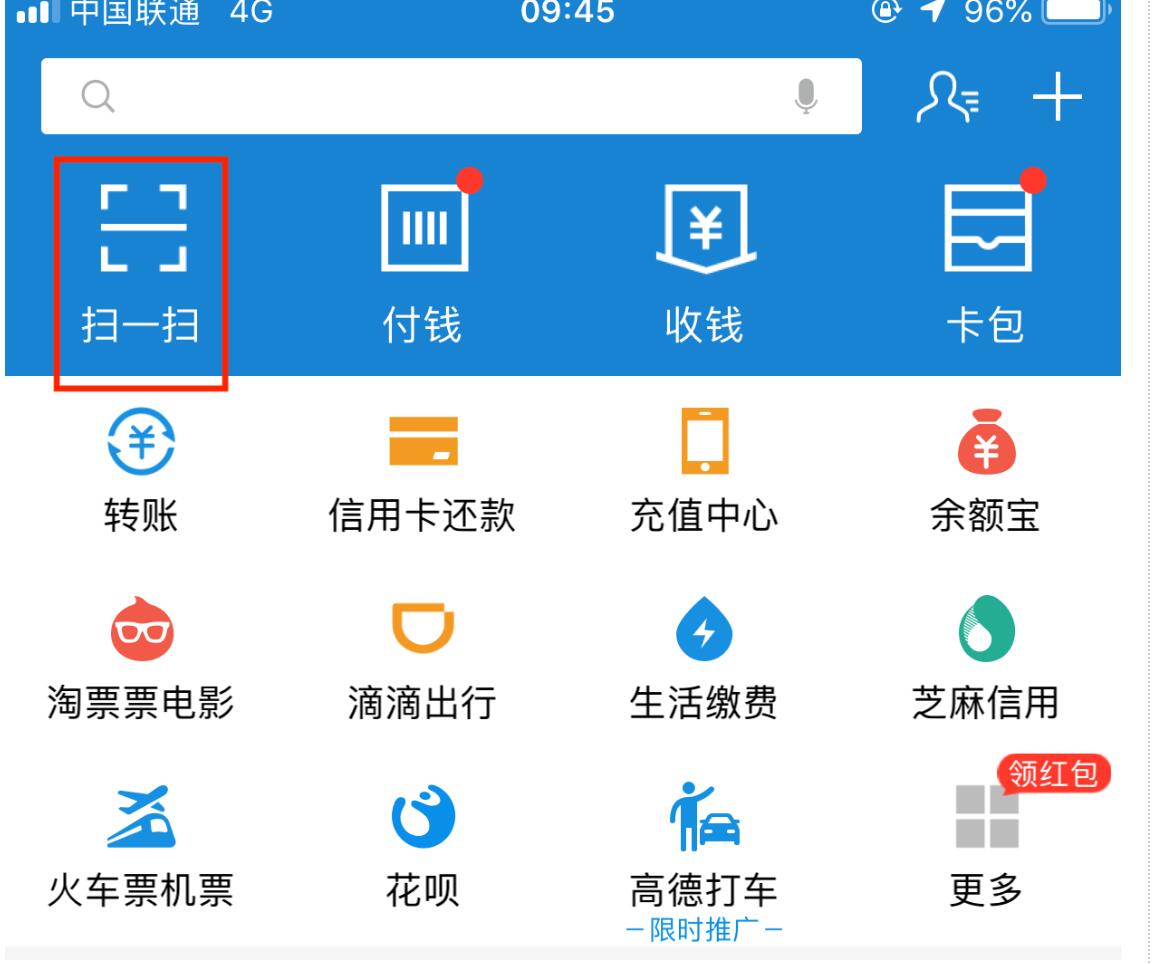1152x964 pixels.
Task: Tap the search box at top
Action: click(x=420, y=96)
